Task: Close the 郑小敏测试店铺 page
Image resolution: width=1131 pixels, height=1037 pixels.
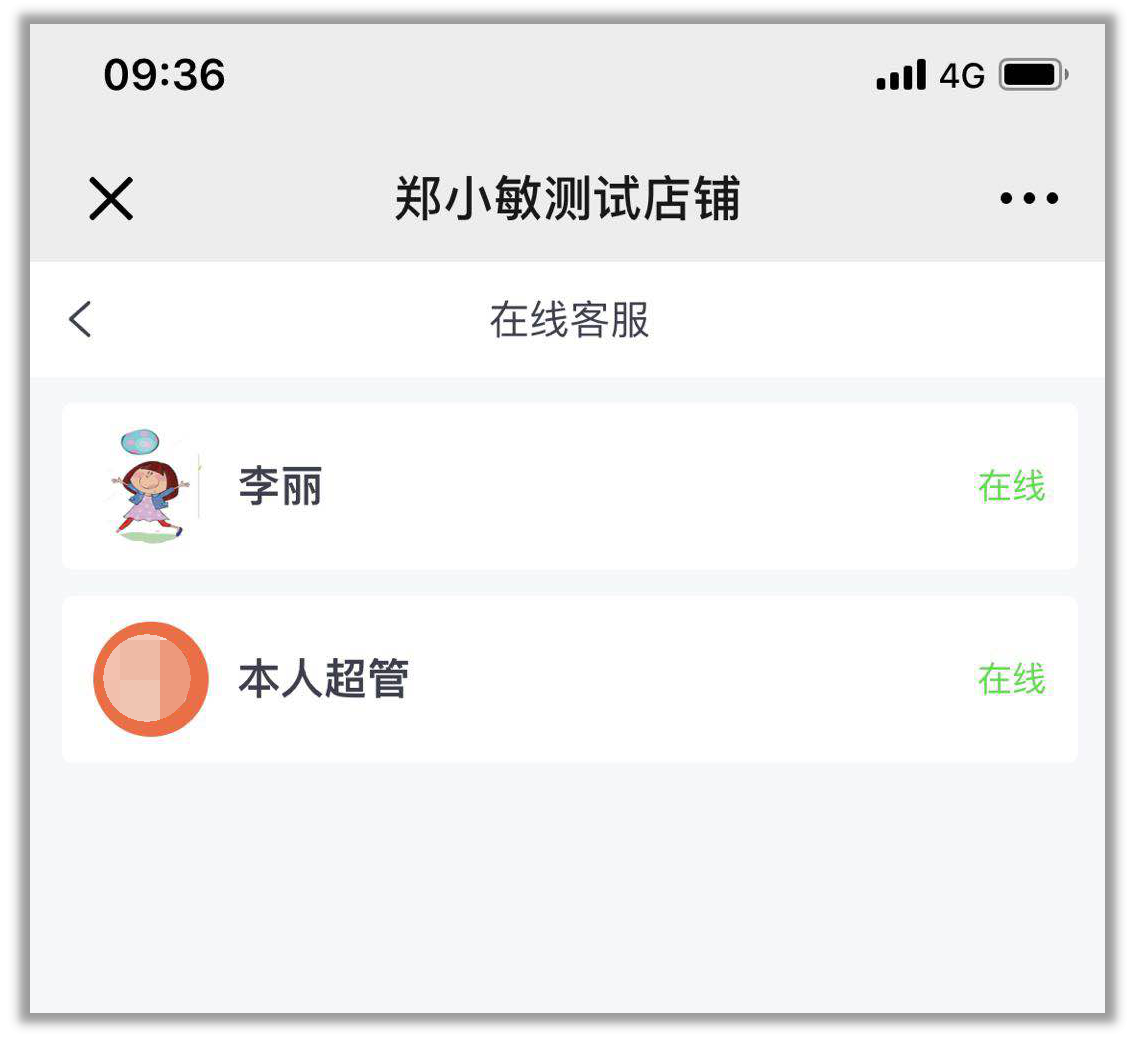Action: pyautogui.click(x=111, y=199)
